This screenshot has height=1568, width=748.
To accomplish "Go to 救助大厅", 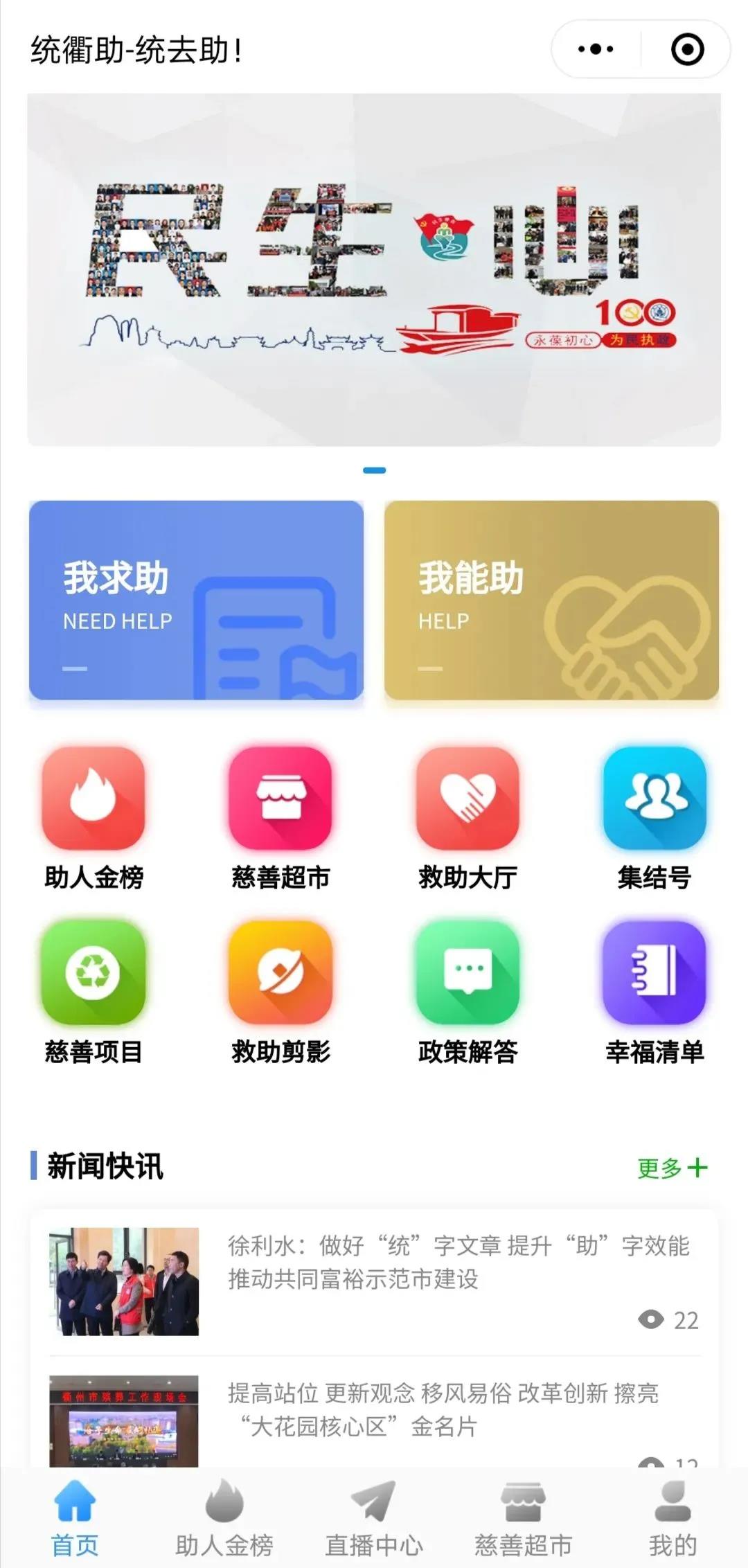I will pyautogui.click(x=467, y=817).
